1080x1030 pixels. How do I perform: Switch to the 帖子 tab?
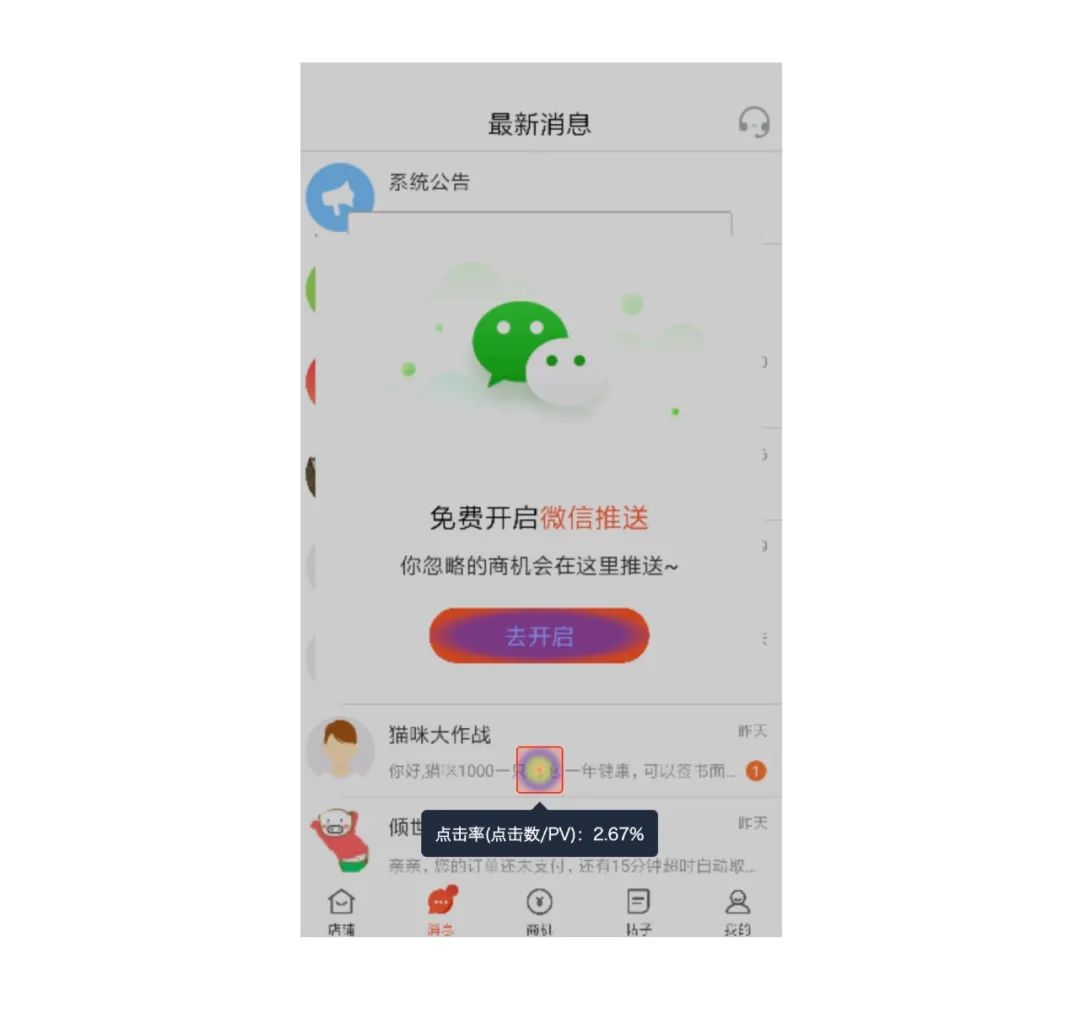click(638, 911)
